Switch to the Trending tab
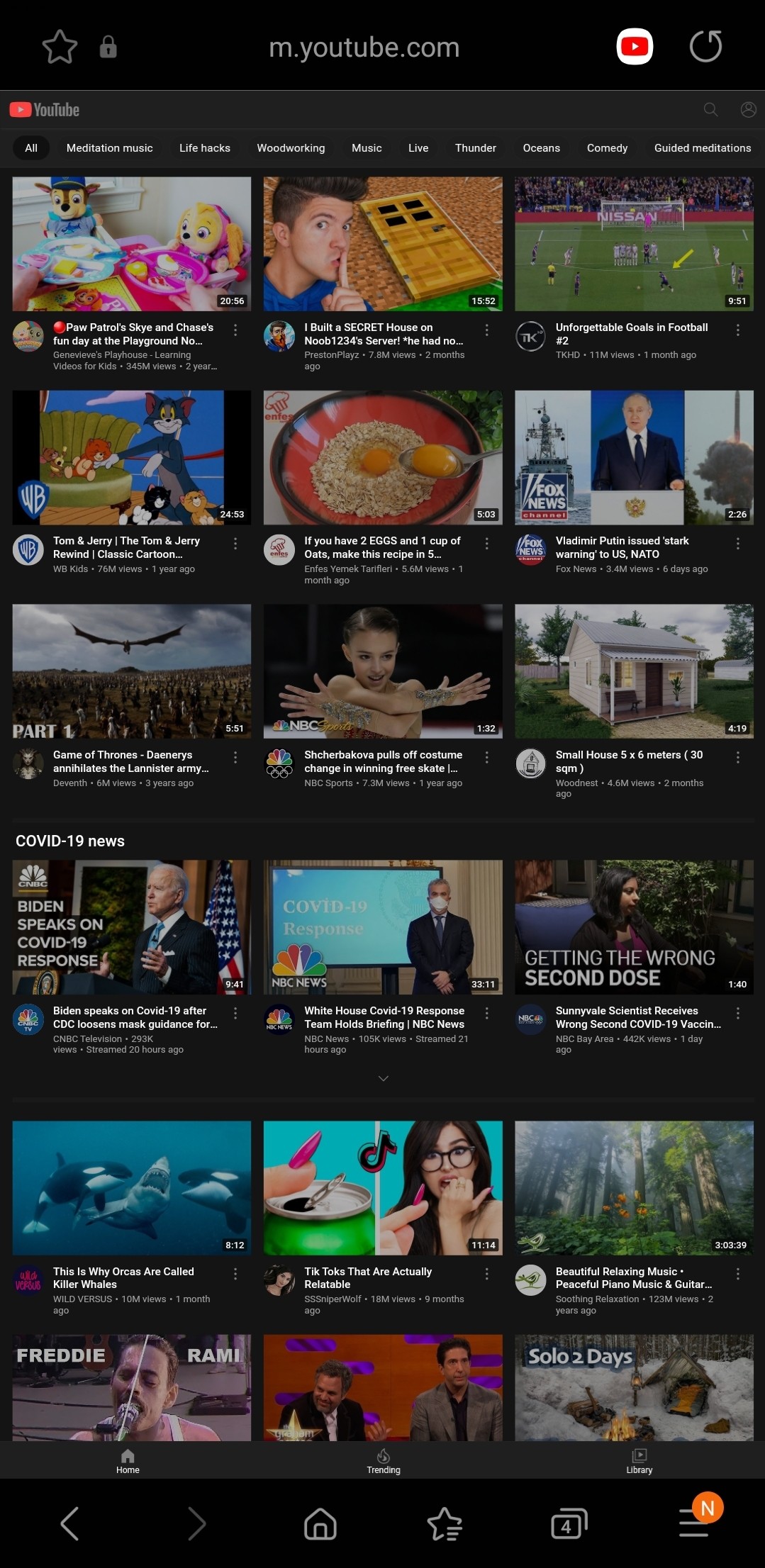This screenshot has width=765, height=1568. click(383, 1462)
